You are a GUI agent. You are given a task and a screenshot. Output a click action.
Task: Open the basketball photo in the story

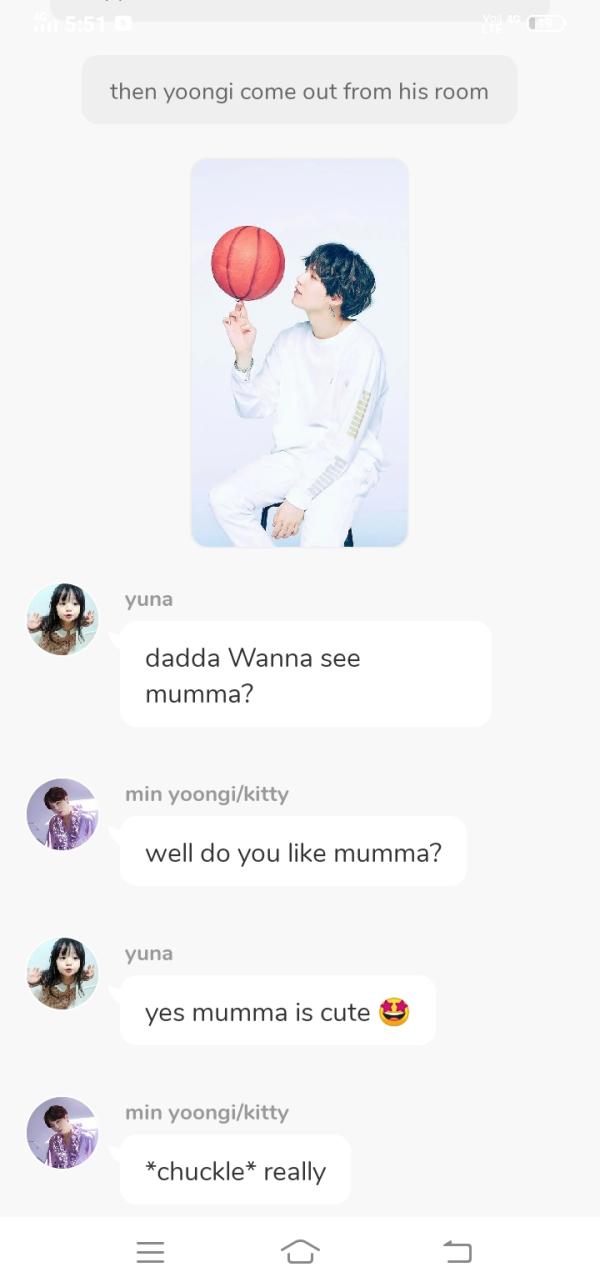pyautogui.click(x=299, y=352)
